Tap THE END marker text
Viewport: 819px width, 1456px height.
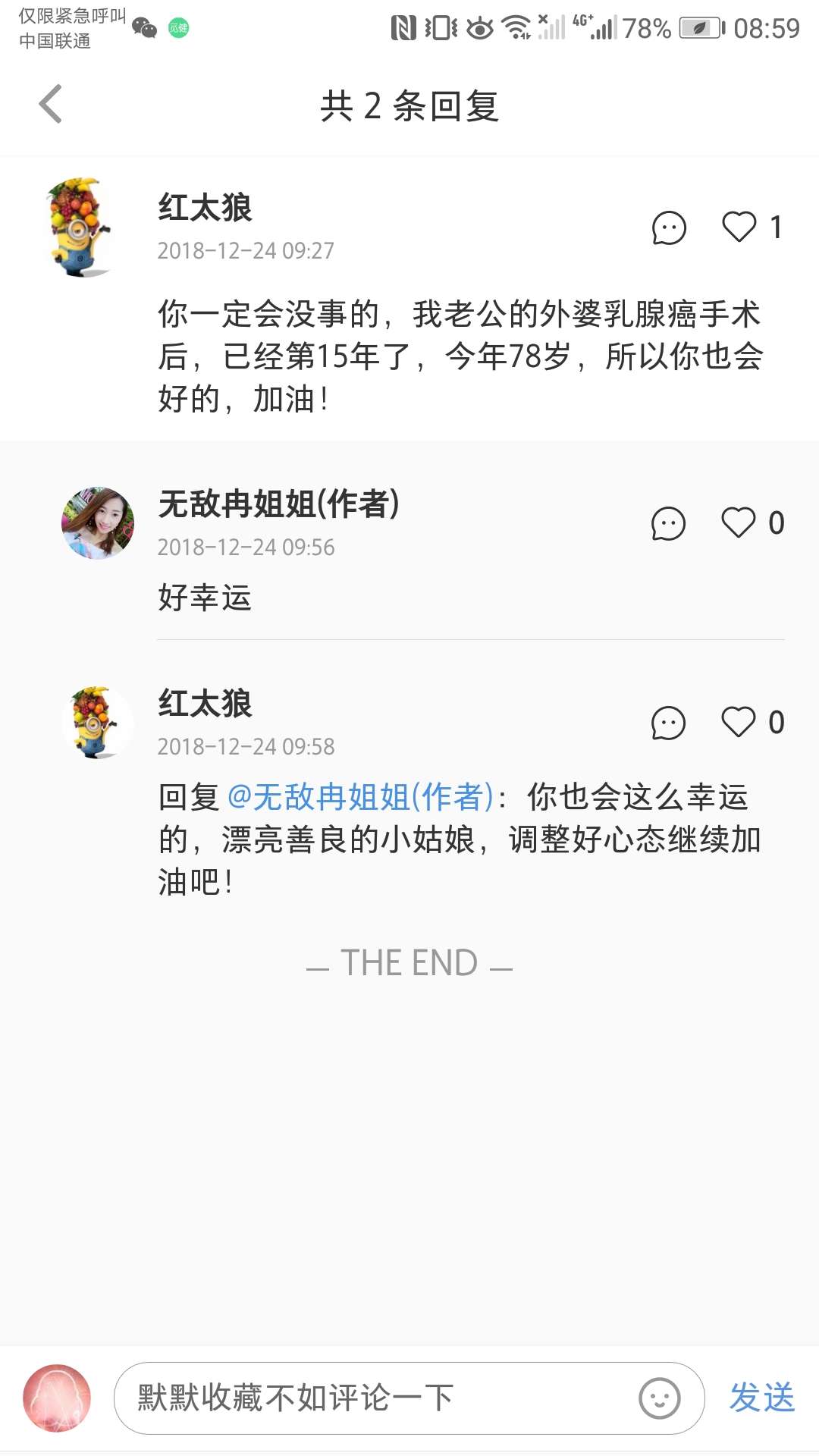point(409,962)
